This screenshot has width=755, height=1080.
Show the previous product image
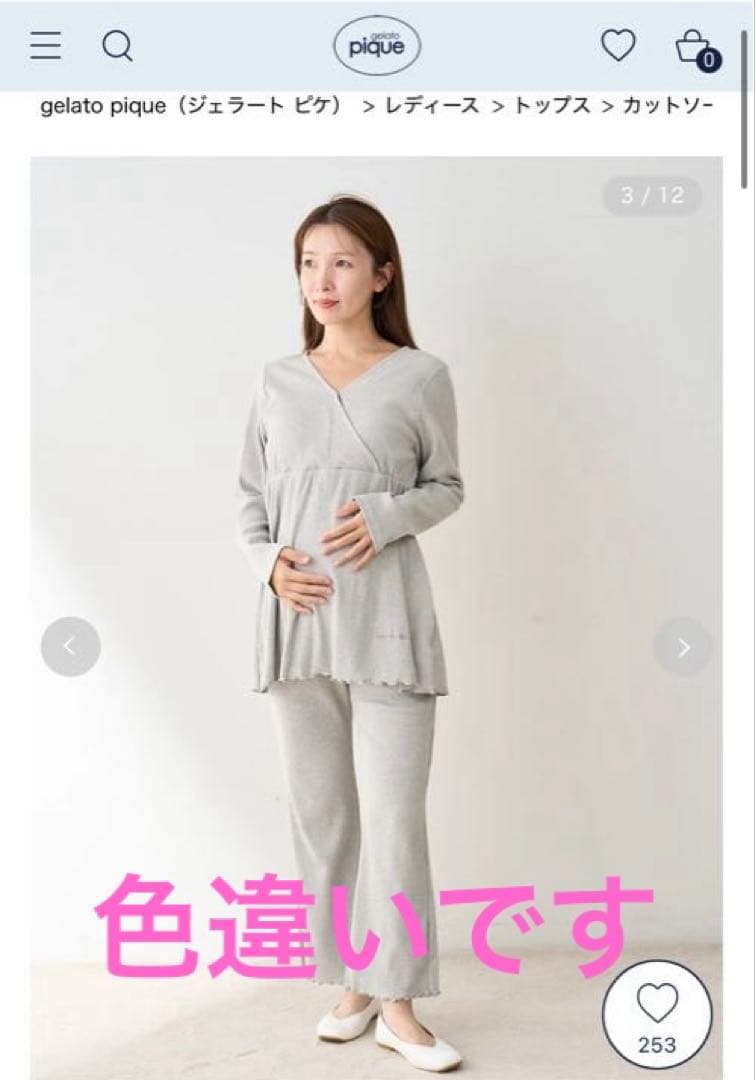[70, 647]
